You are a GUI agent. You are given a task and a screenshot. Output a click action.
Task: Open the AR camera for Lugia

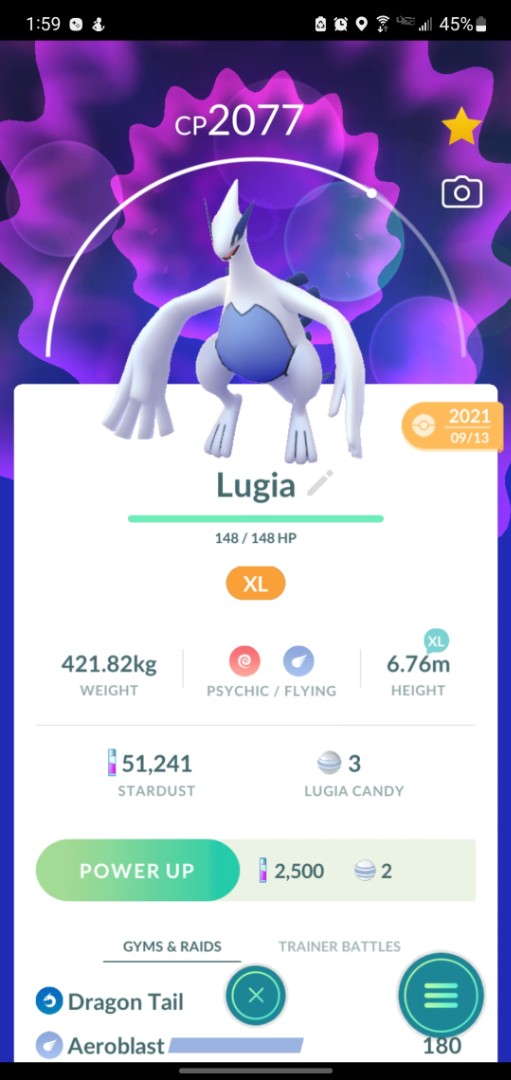(x=461, y=193)
